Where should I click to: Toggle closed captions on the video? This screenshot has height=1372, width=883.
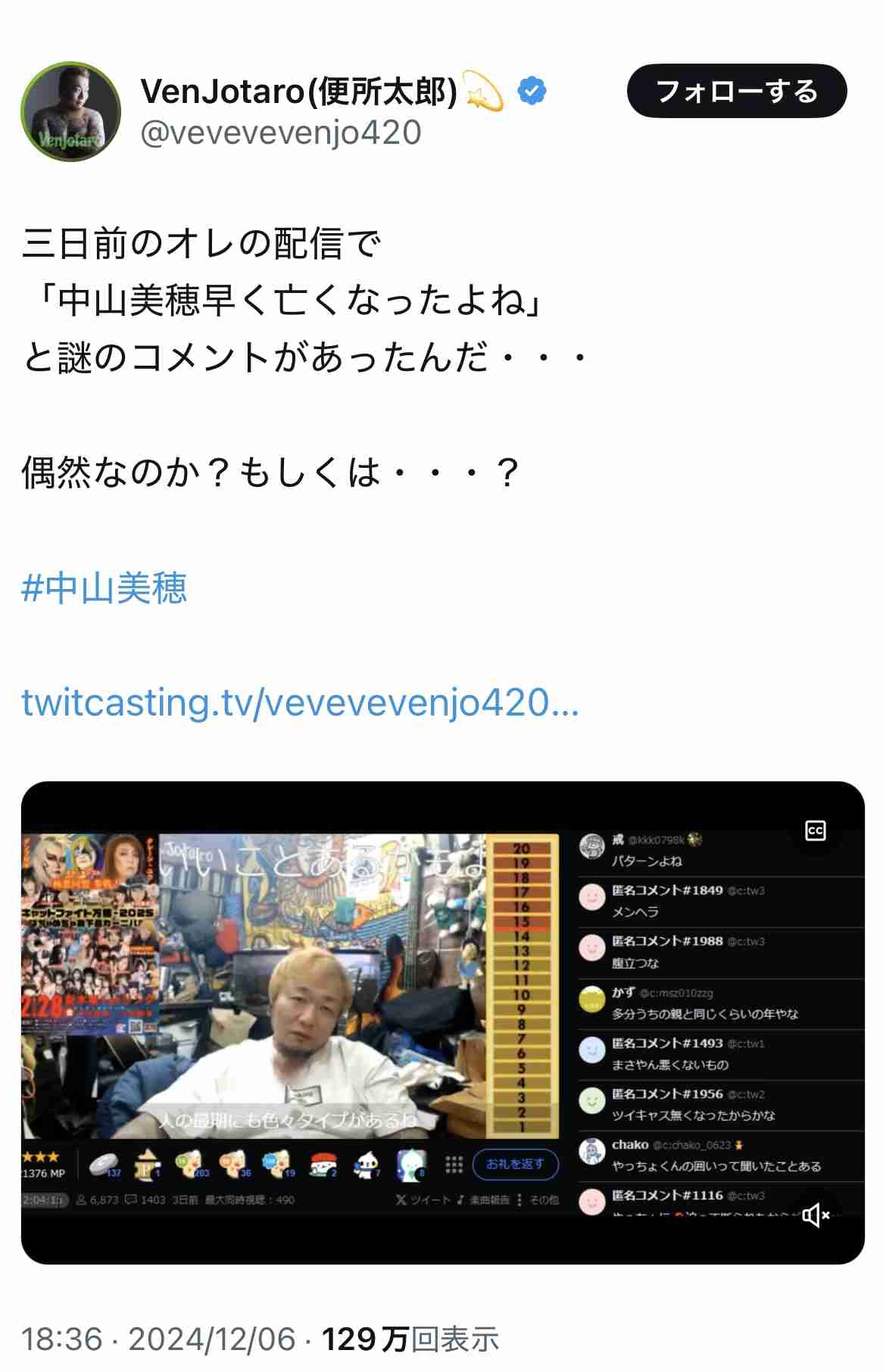pyautogui.click(x=815, y=831)
